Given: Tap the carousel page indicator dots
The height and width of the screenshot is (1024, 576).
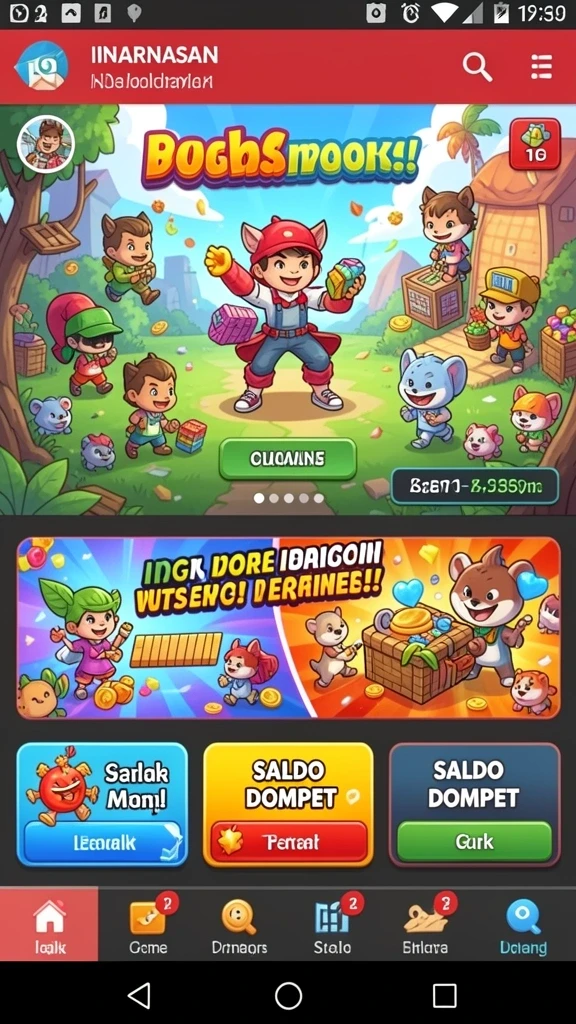Looking at the screenshot, I should tap(288, 498).
